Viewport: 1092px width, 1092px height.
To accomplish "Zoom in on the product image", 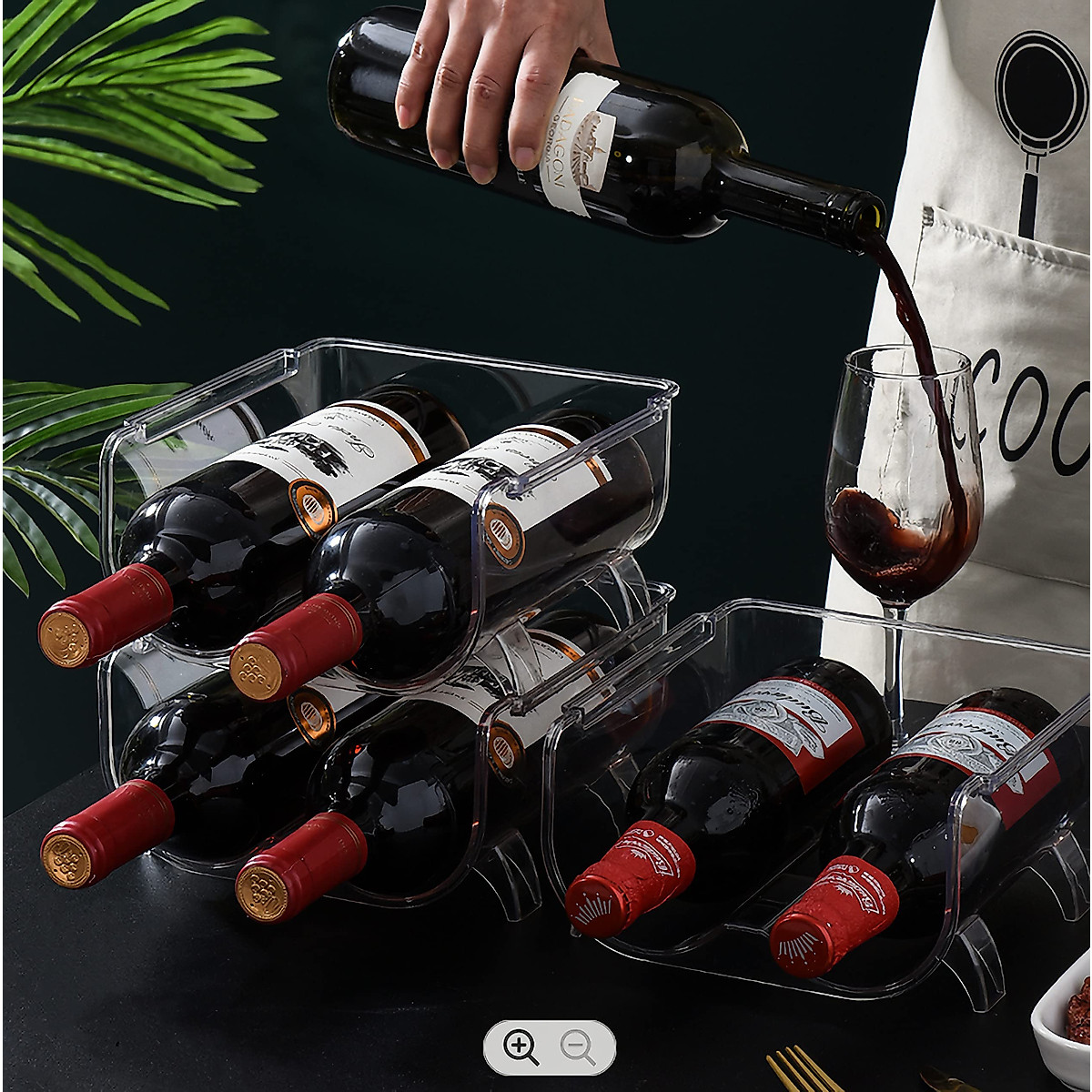I will [x=521, y=1046].
